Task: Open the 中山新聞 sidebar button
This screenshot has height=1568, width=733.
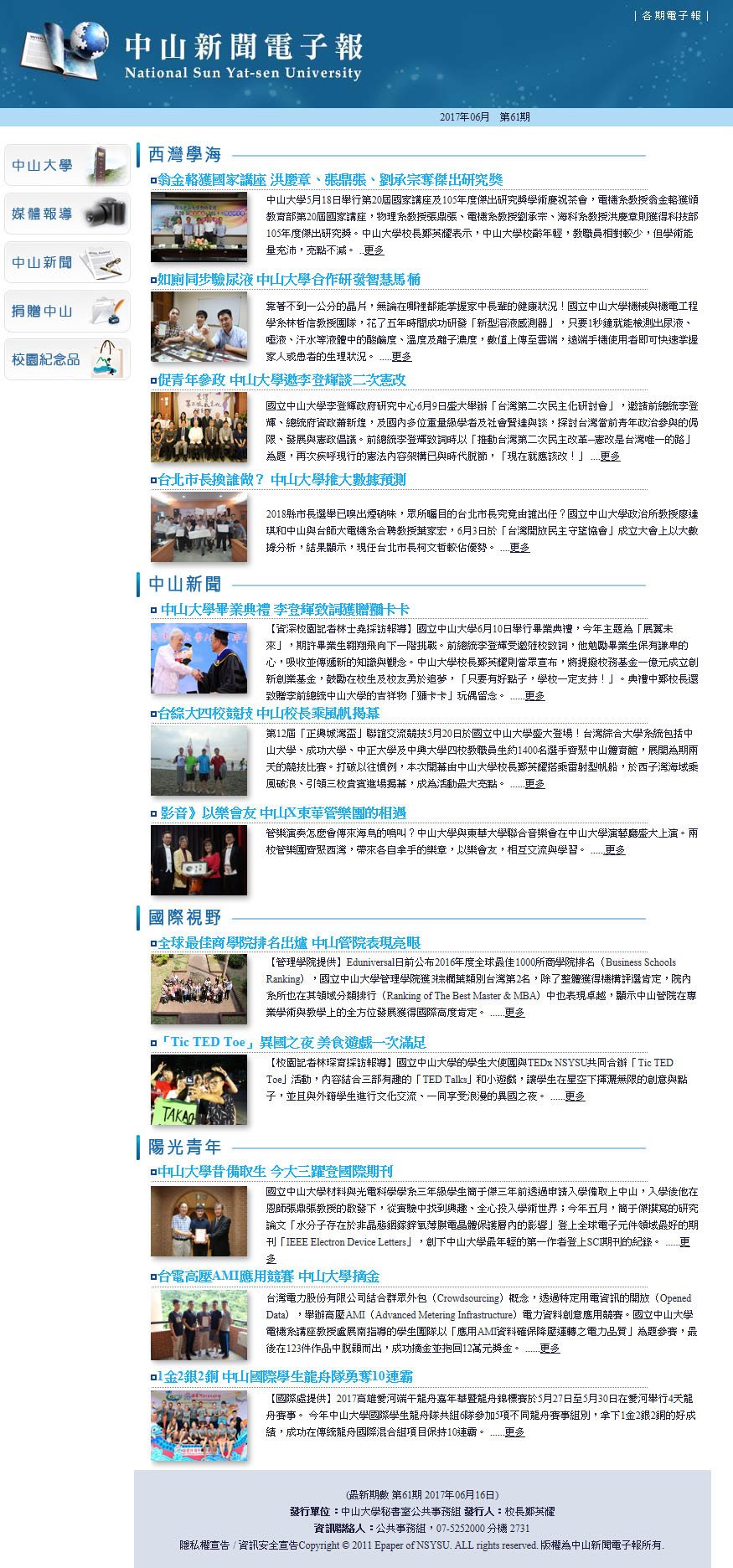Action: (67, 262)
